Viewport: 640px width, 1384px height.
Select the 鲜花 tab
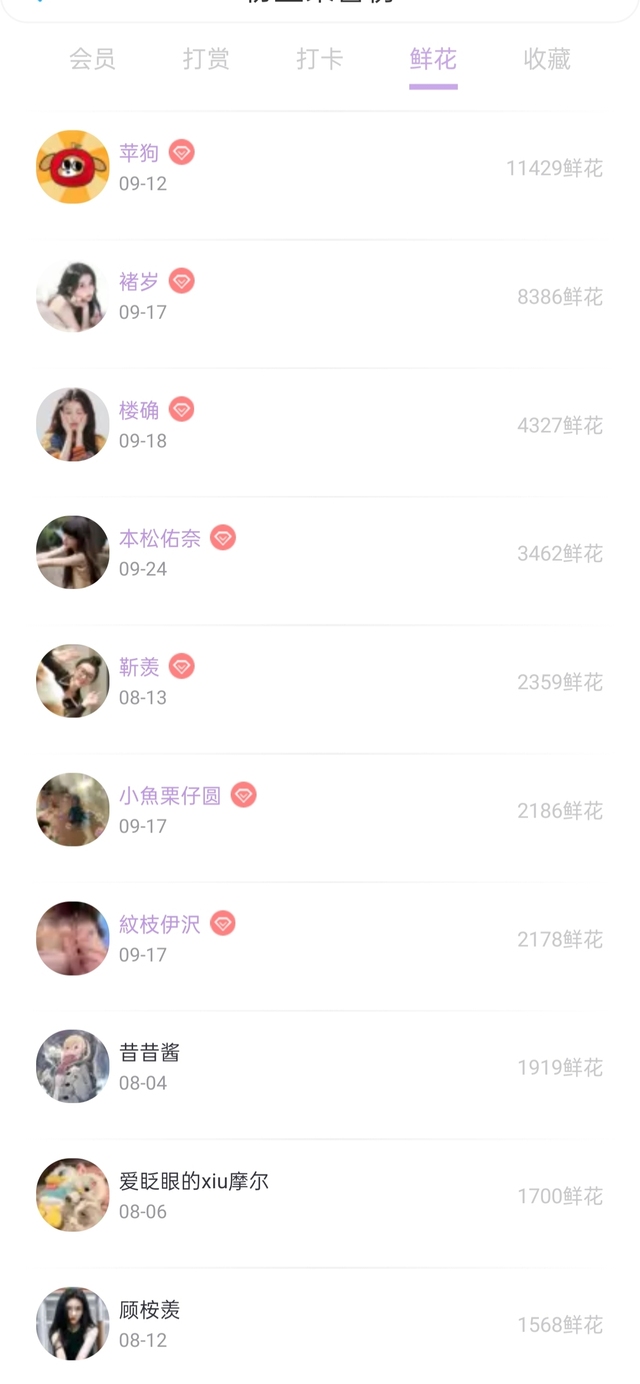point(433,59)
